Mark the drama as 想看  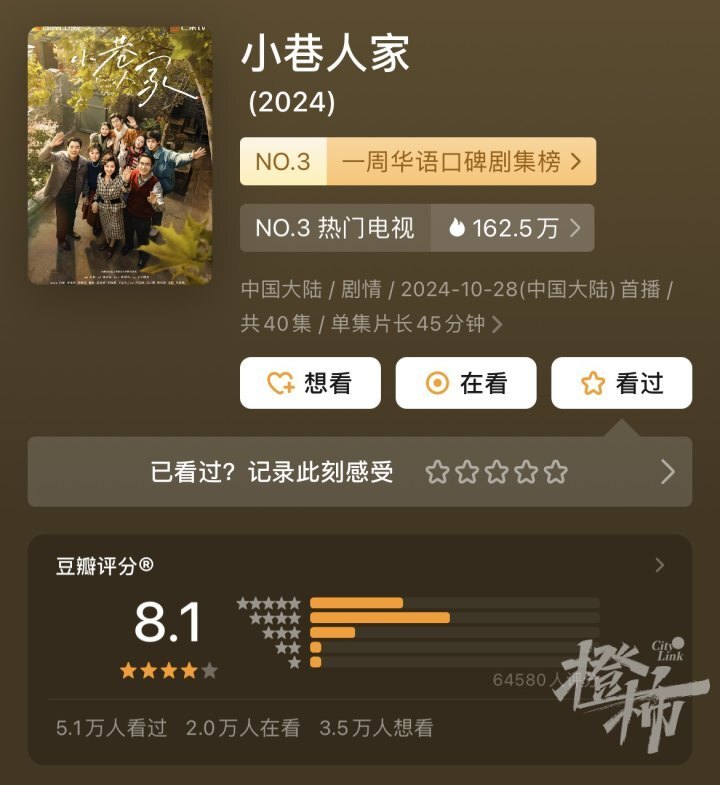[x=310, y=383]
